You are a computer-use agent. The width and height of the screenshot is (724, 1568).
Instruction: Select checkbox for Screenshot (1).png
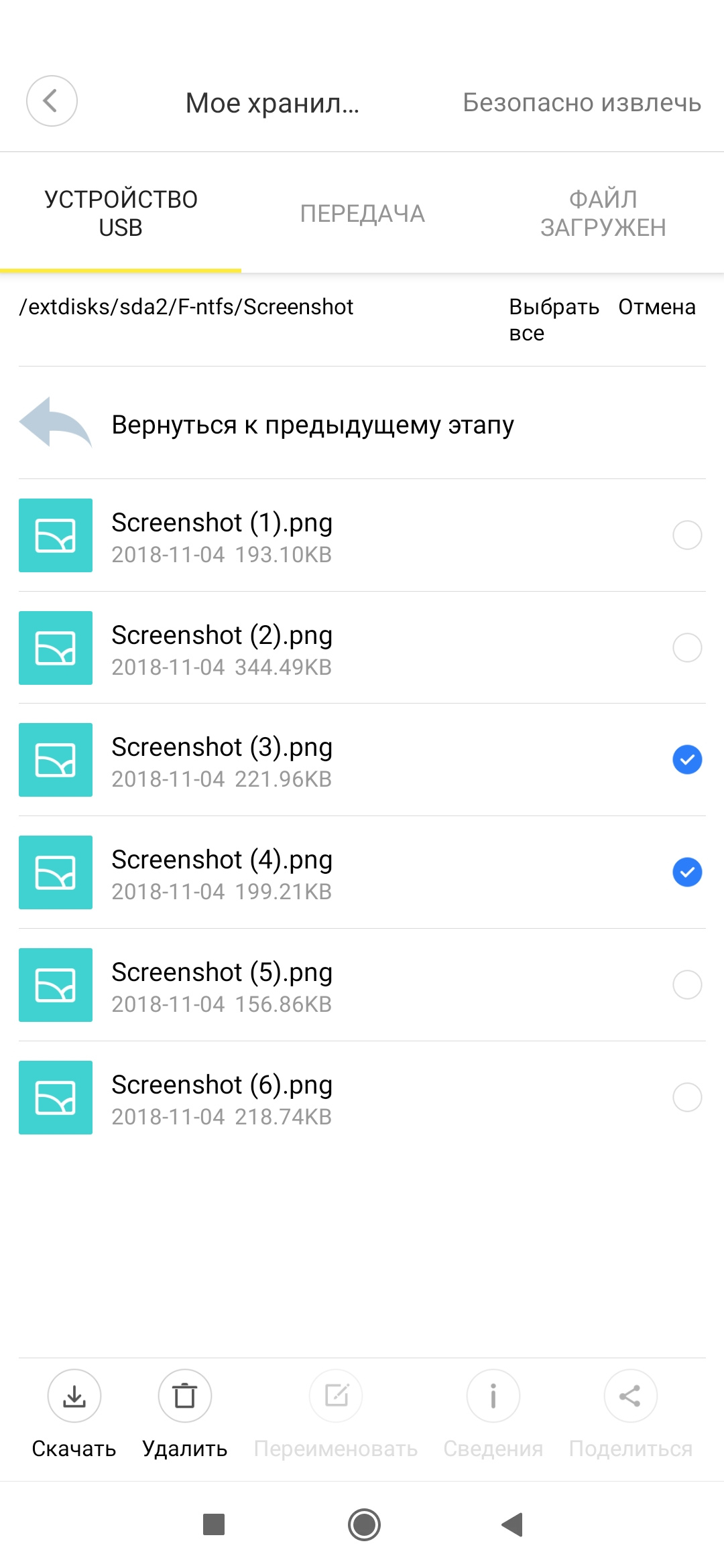point(686,535)
